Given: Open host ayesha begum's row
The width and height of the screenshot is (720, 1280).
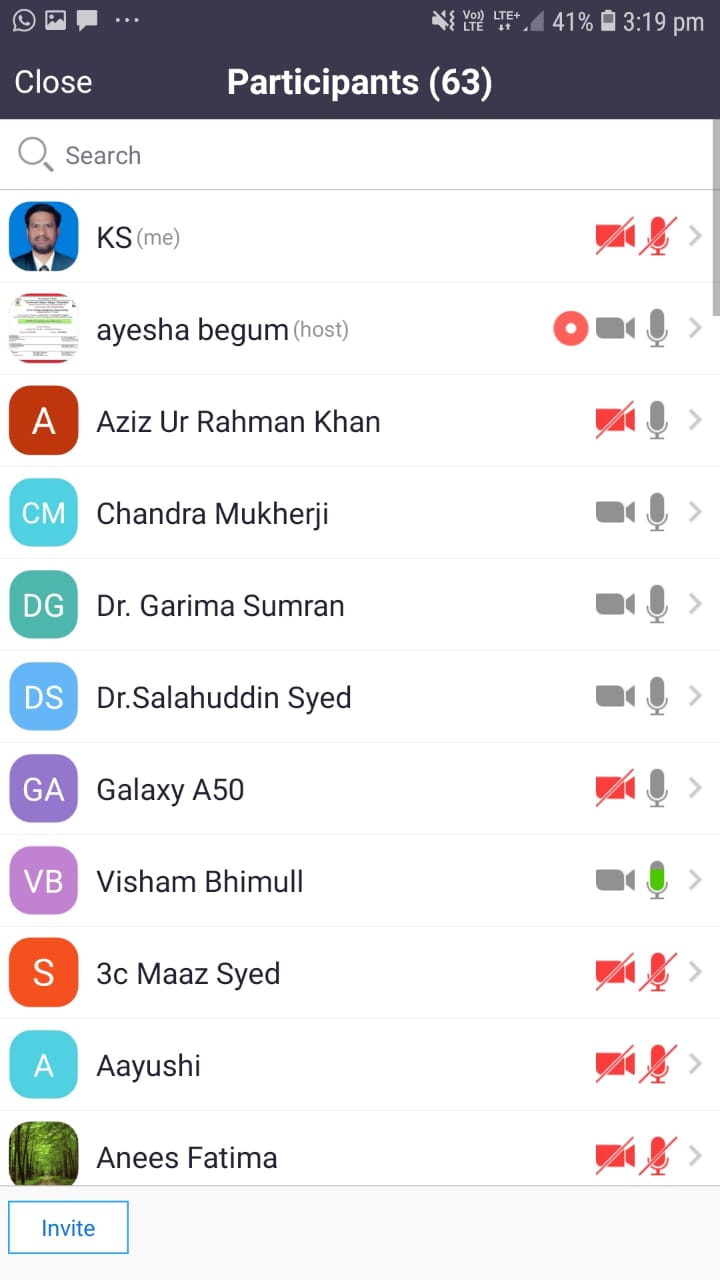Looking at the screenshot, I should 360,329.
